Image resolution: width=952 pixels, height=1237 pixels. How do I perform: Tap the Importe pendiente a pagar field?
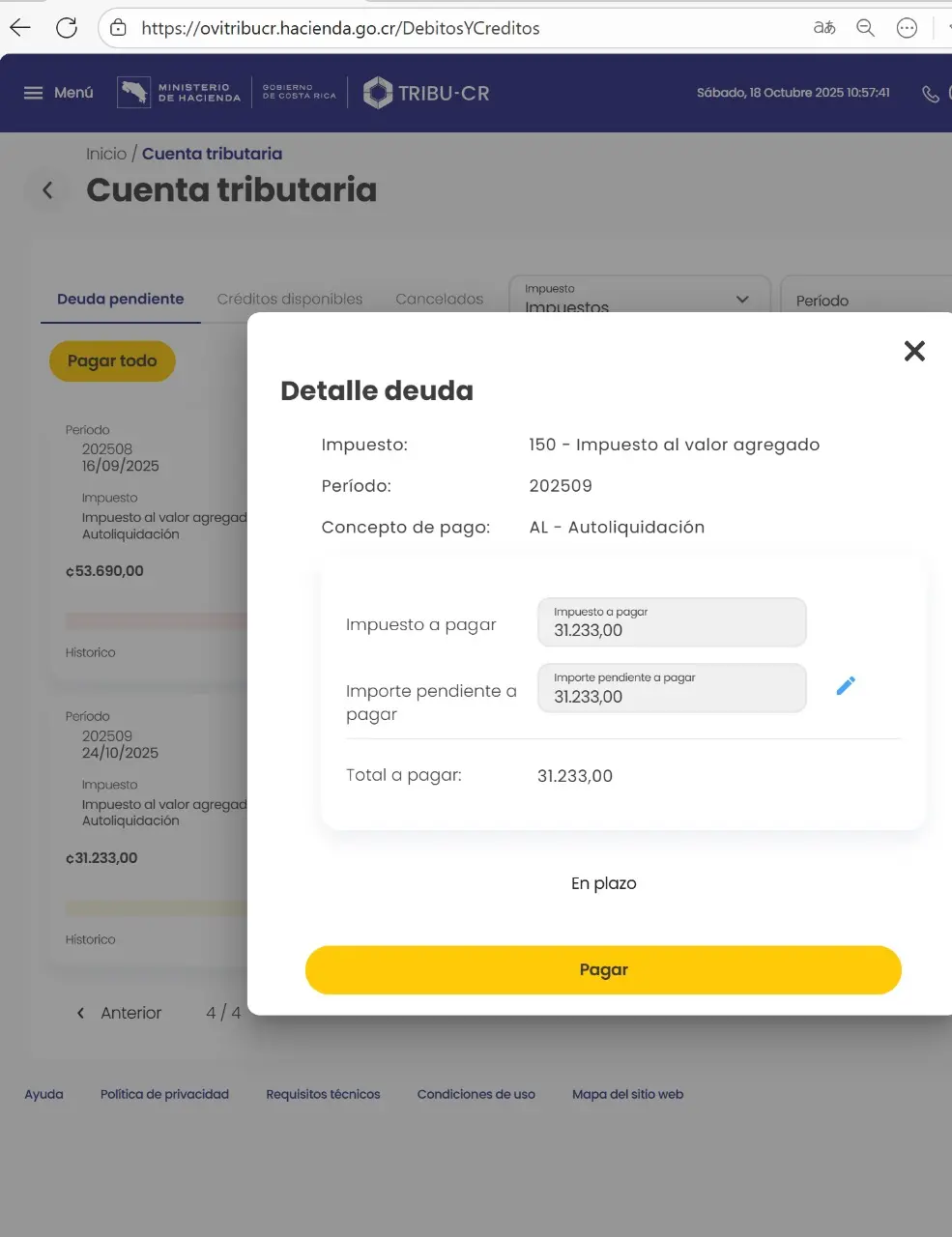coord(672,688)
